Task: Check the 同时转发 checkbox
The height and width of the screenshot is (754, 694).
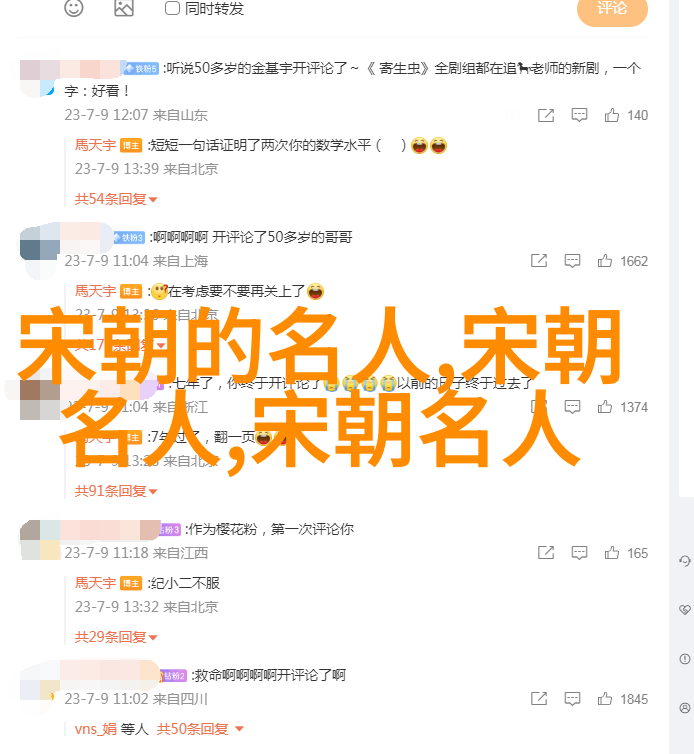Action: point(172,8)
